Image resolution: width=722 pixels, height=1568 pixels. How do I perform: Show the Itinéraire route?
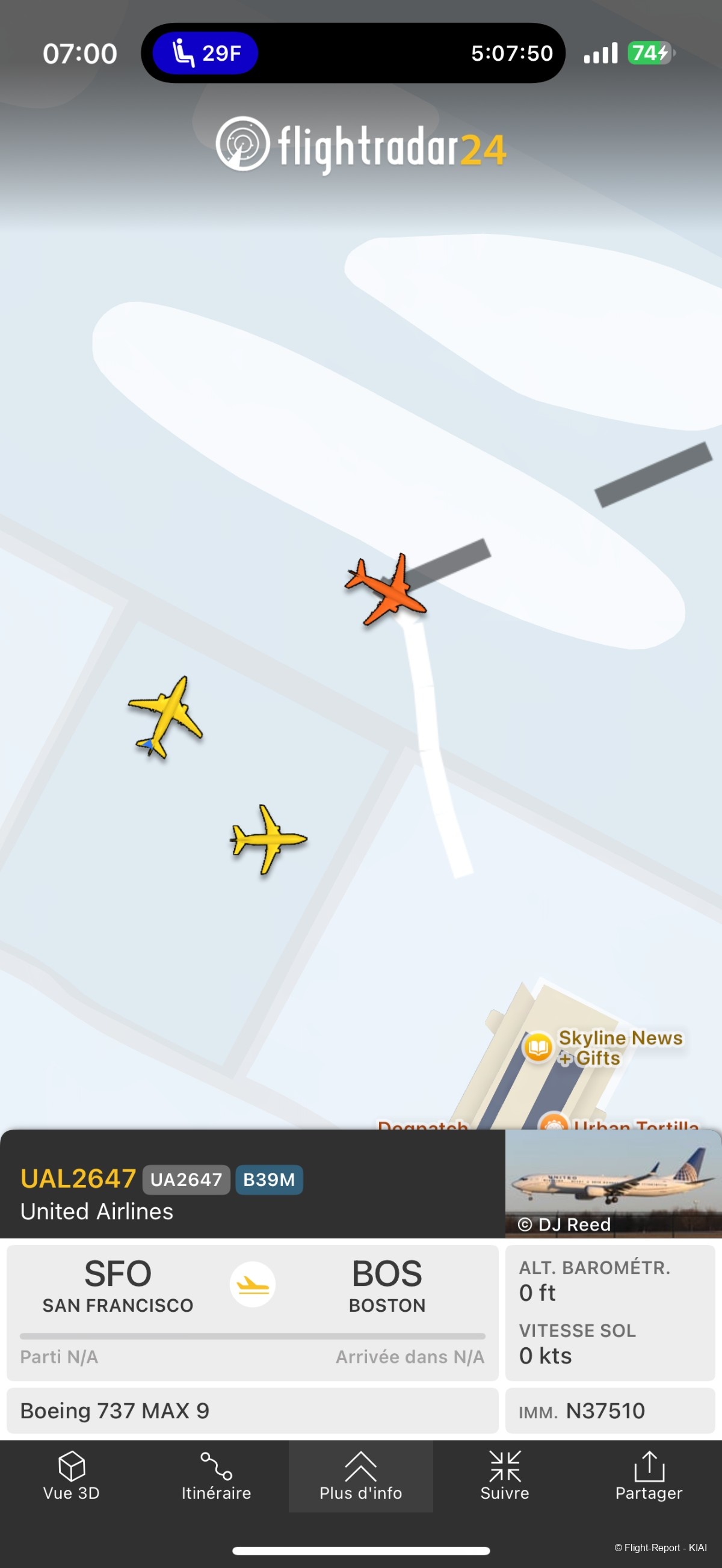point(216,1475)
